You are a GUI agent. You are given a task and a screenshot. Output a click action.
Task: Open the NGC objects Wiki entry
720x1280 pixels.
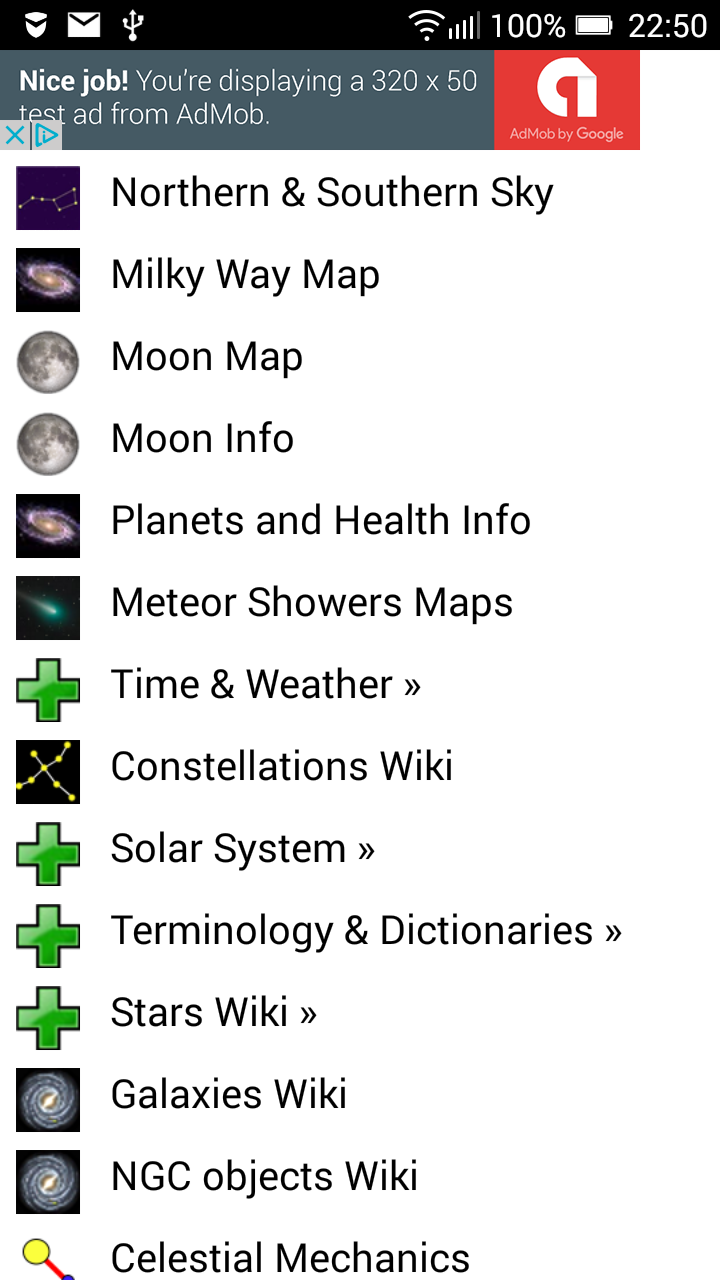point(264,1176)
